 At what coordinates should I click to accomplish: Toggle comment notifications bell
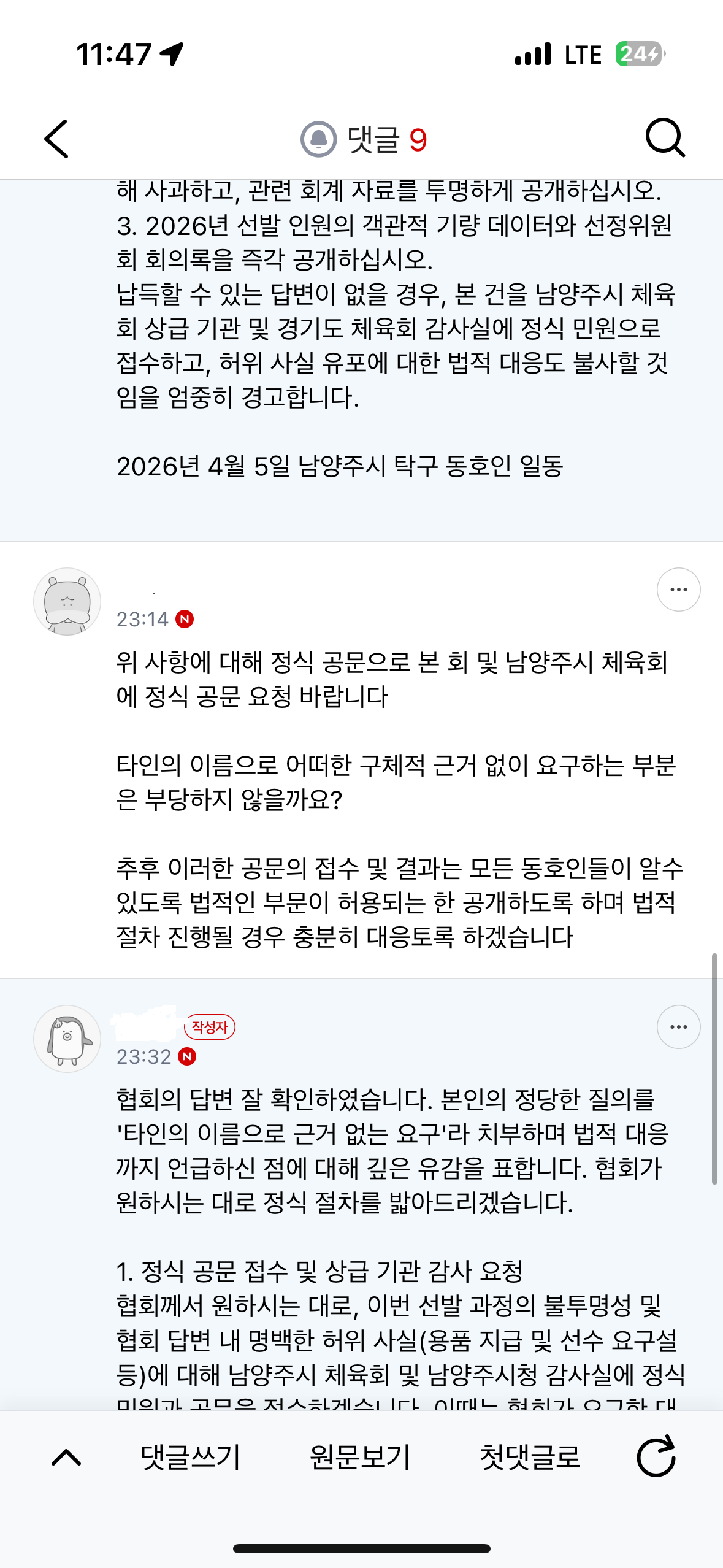click(318, 139)
